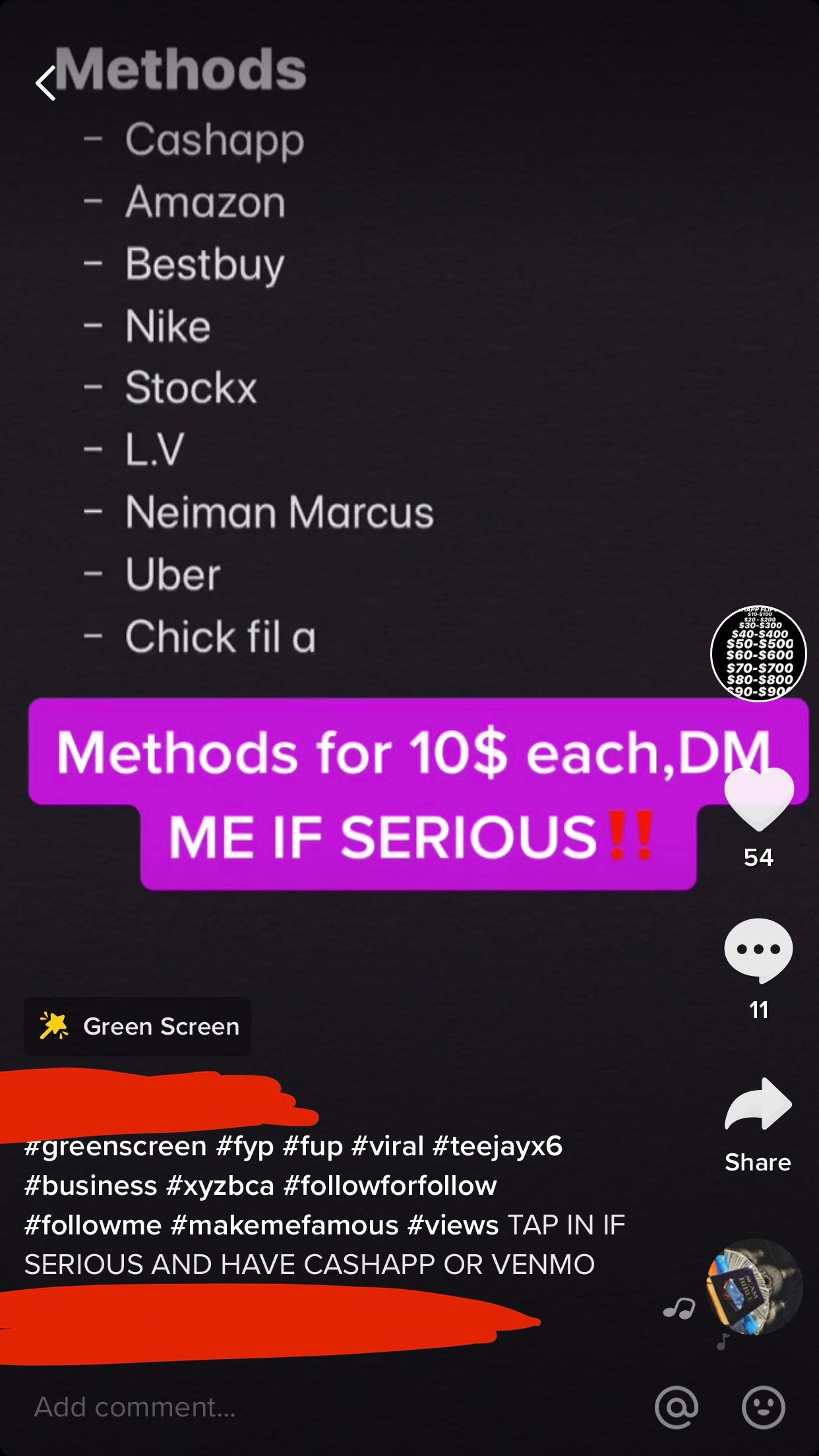Go back with the arrow icon
The image size is (819, 1456).
45,84
